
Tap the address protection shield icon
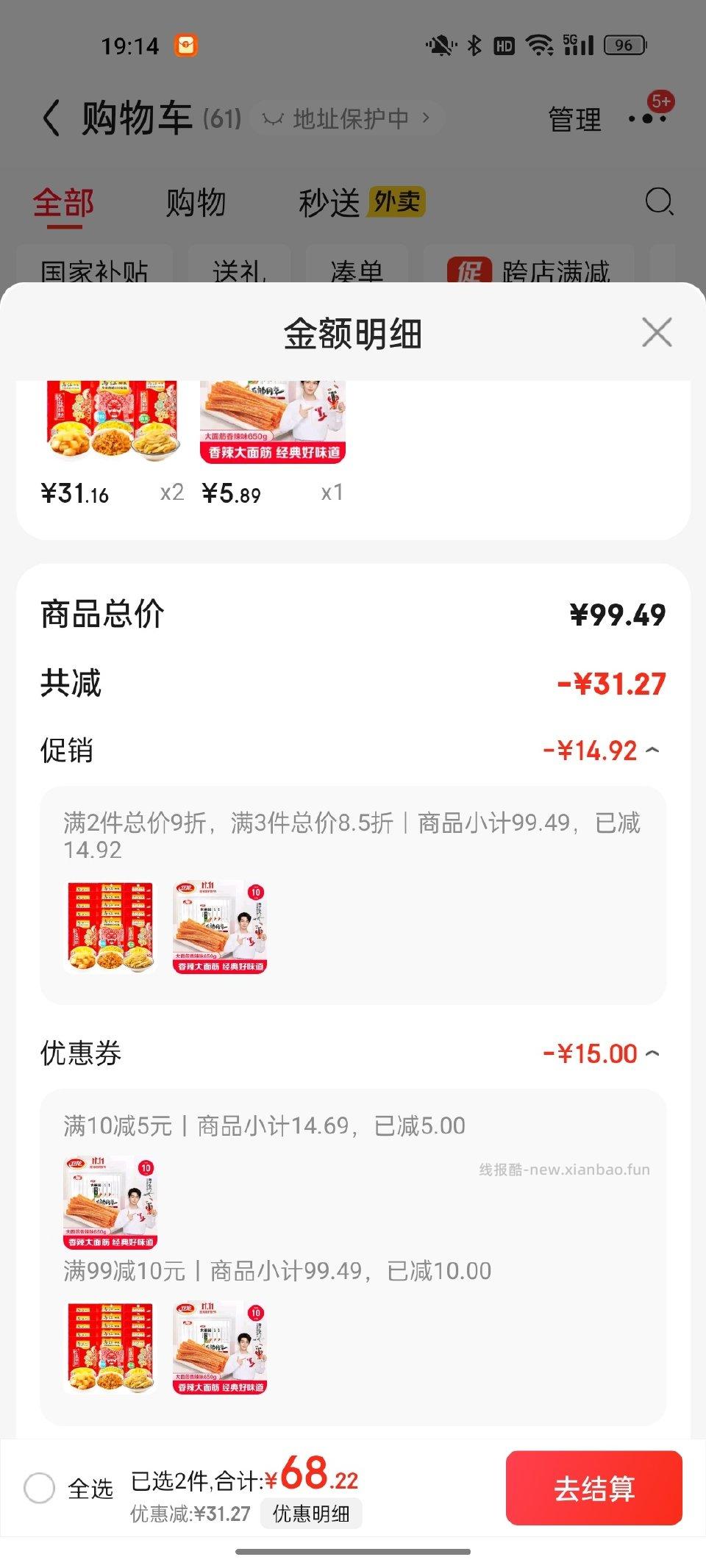pyautogui.click(x=271, y=118)
